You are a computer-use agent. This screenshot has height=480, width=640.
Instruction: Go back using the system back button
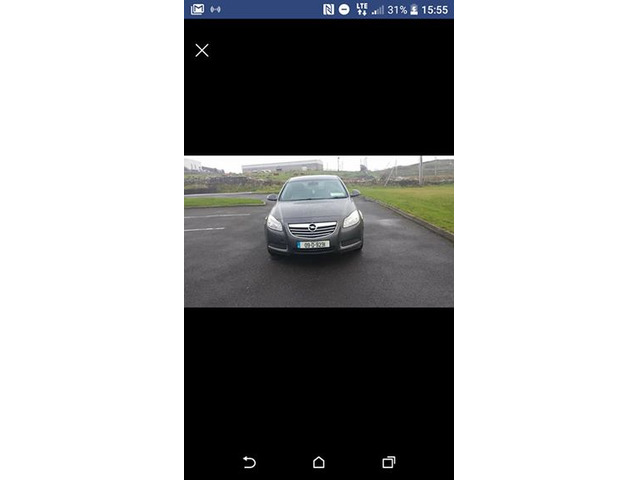(249, 462)
